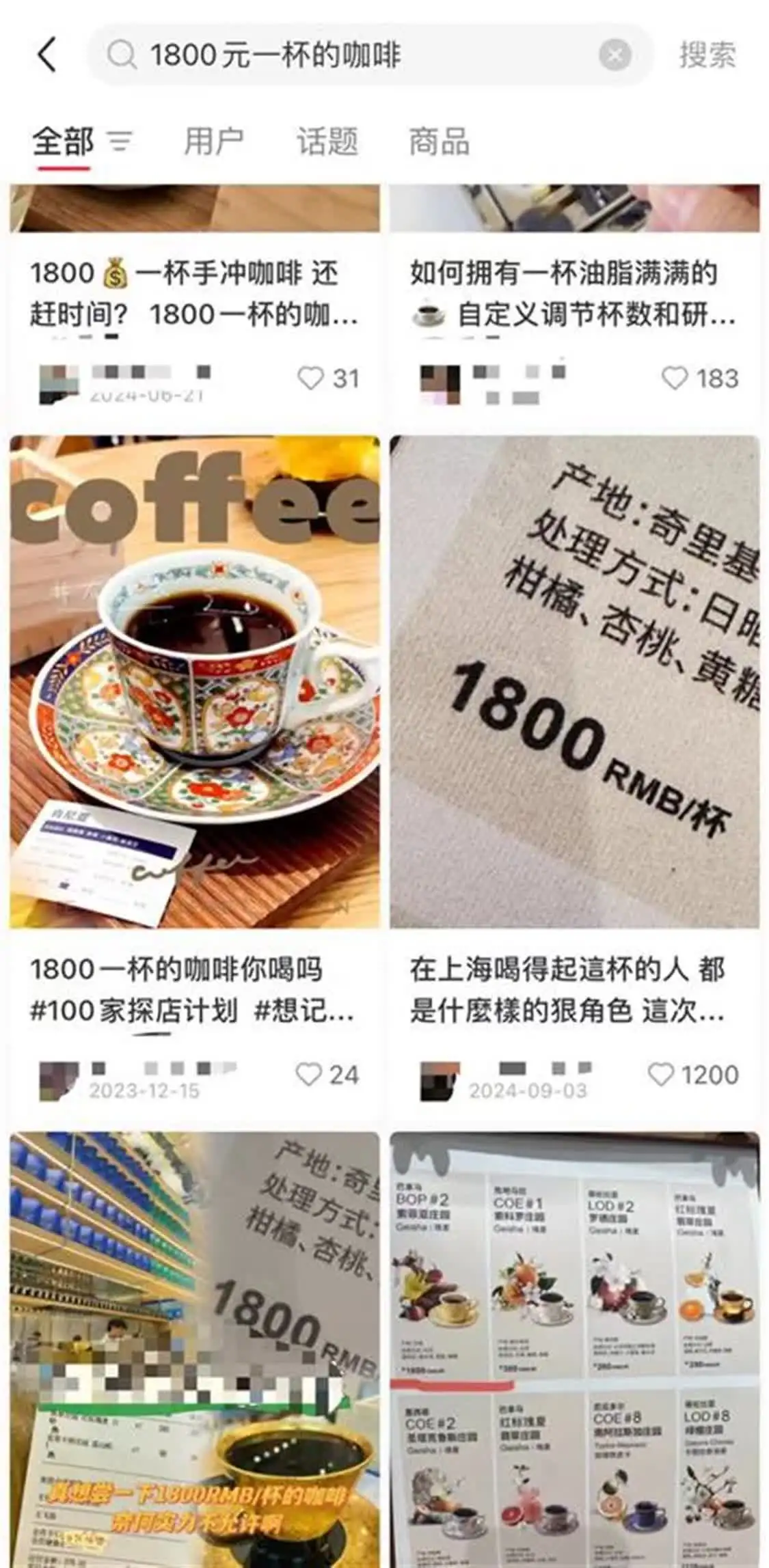The height and width of the screenshot is (1568, 769).
Task: Tap the 搜索 button
Action: (x=707, y=55)
